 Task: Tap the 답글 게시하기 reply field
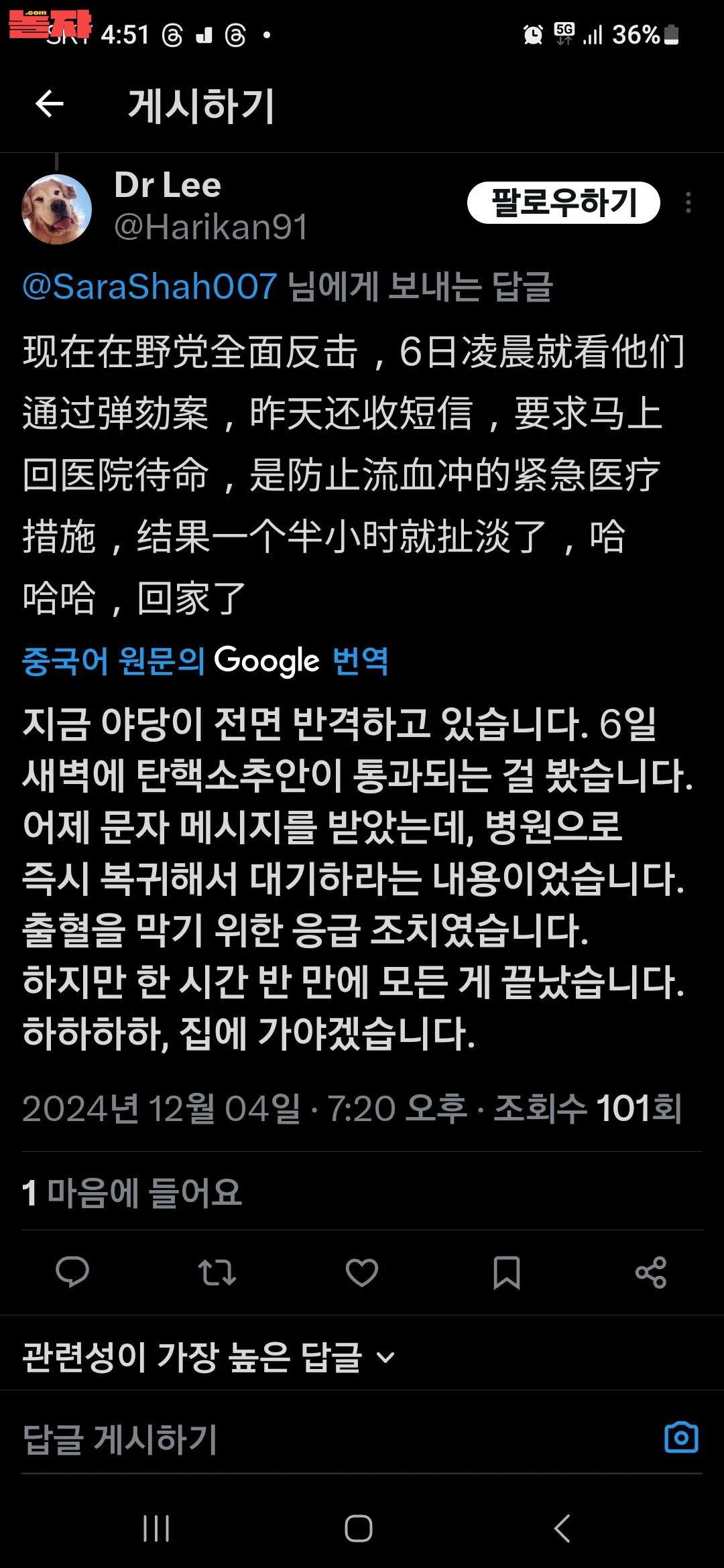click(x=268, y=1439)
